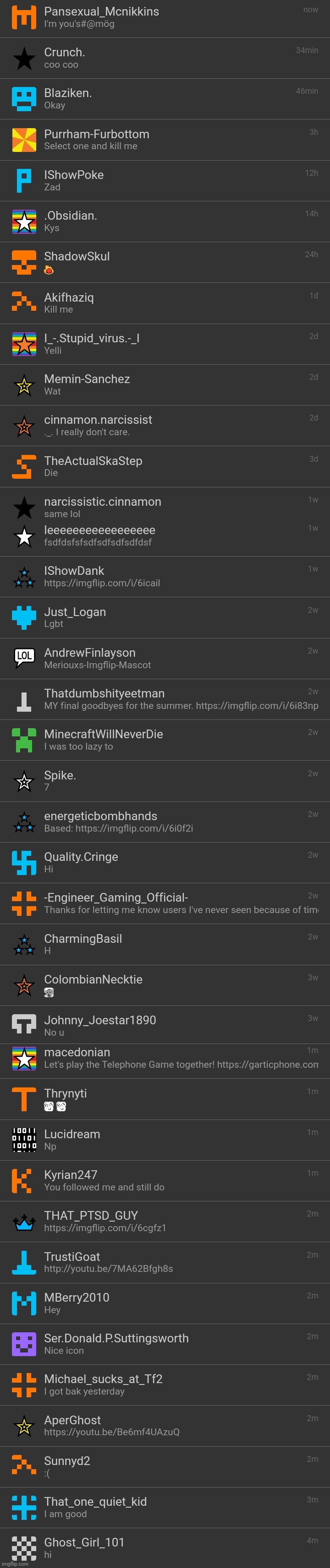330x1568 pixels.
Task: Select the THAT_PTSD_GUY chat
Action: pyautogui.click(x=165, y=1222)
